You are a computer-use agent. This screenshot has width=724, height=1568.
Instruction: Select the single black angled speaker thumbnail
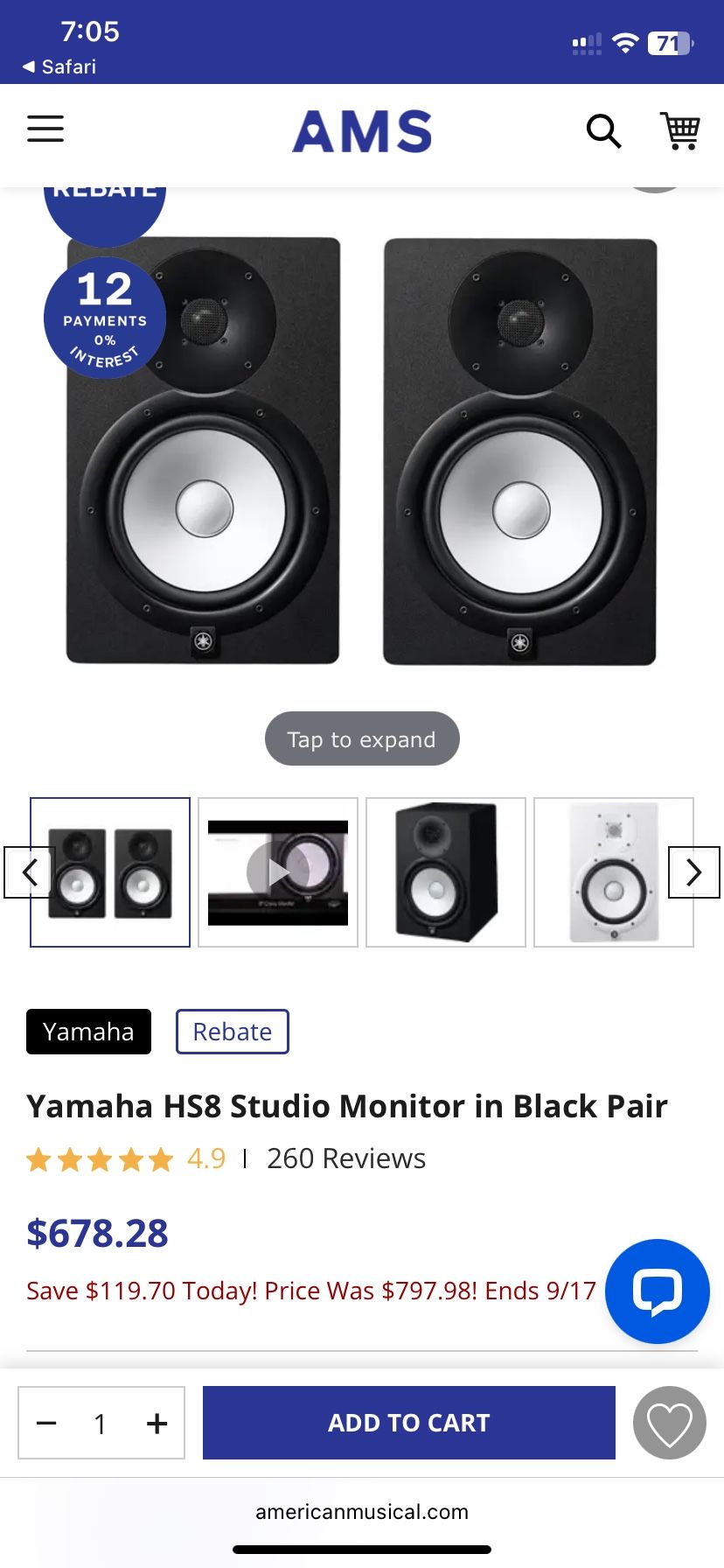click(446, 872)
